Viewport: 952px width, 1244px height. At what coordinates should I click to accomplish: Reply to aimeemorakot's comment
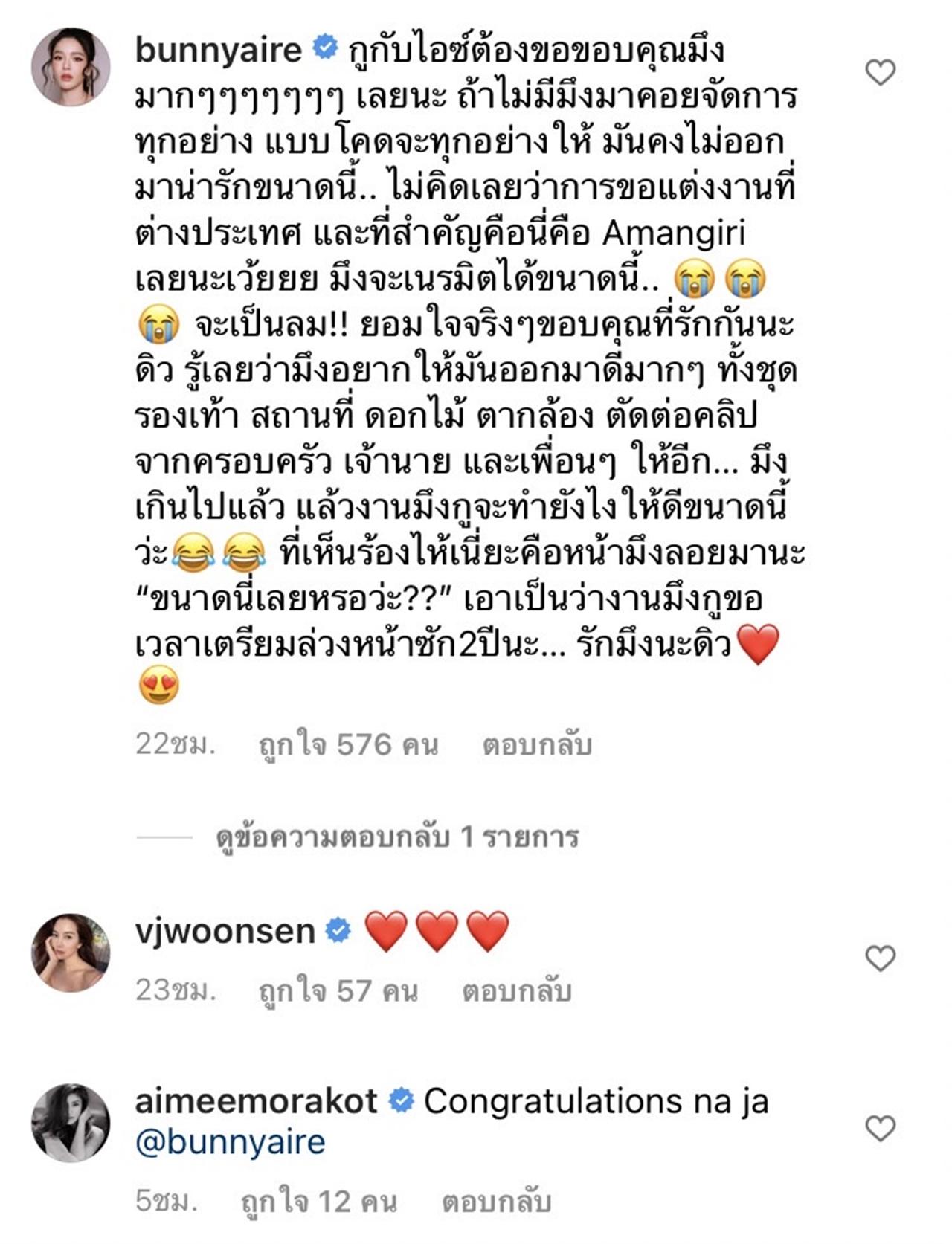(x=496, y=1201)
